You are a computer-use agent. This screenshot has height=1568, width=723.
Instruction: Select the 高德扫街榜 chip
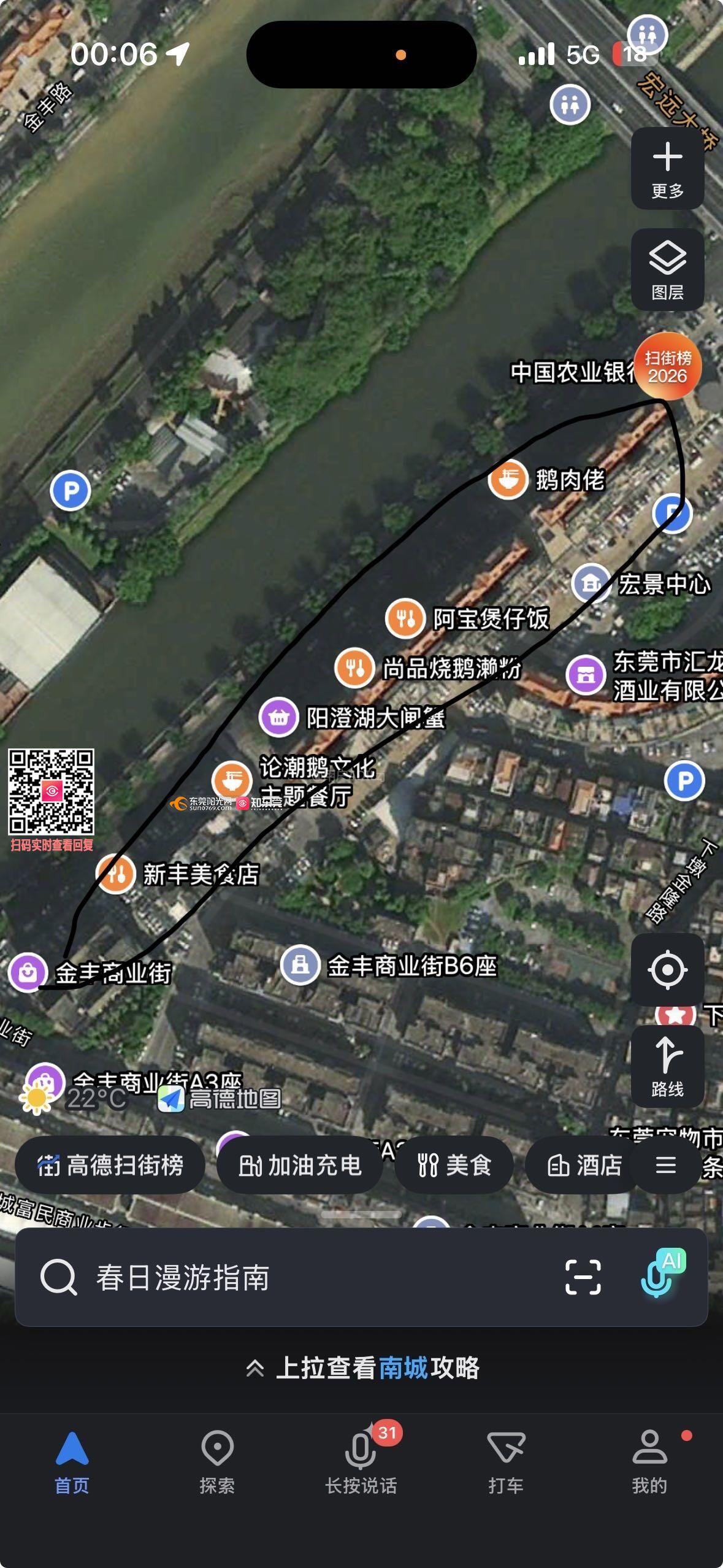click(x=110, y=1165)
